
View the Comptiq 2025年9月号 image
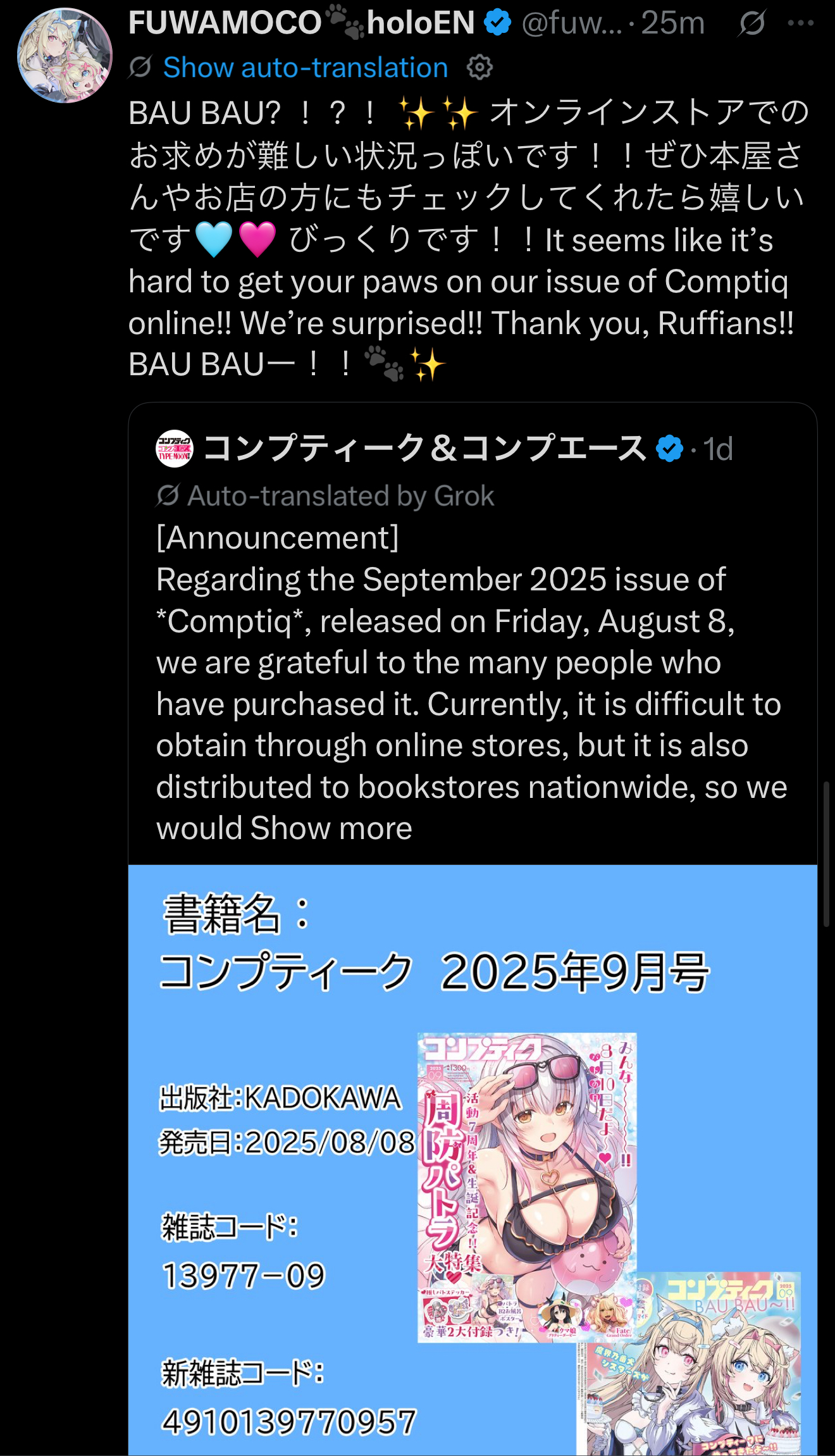[x=473, y=1159]
